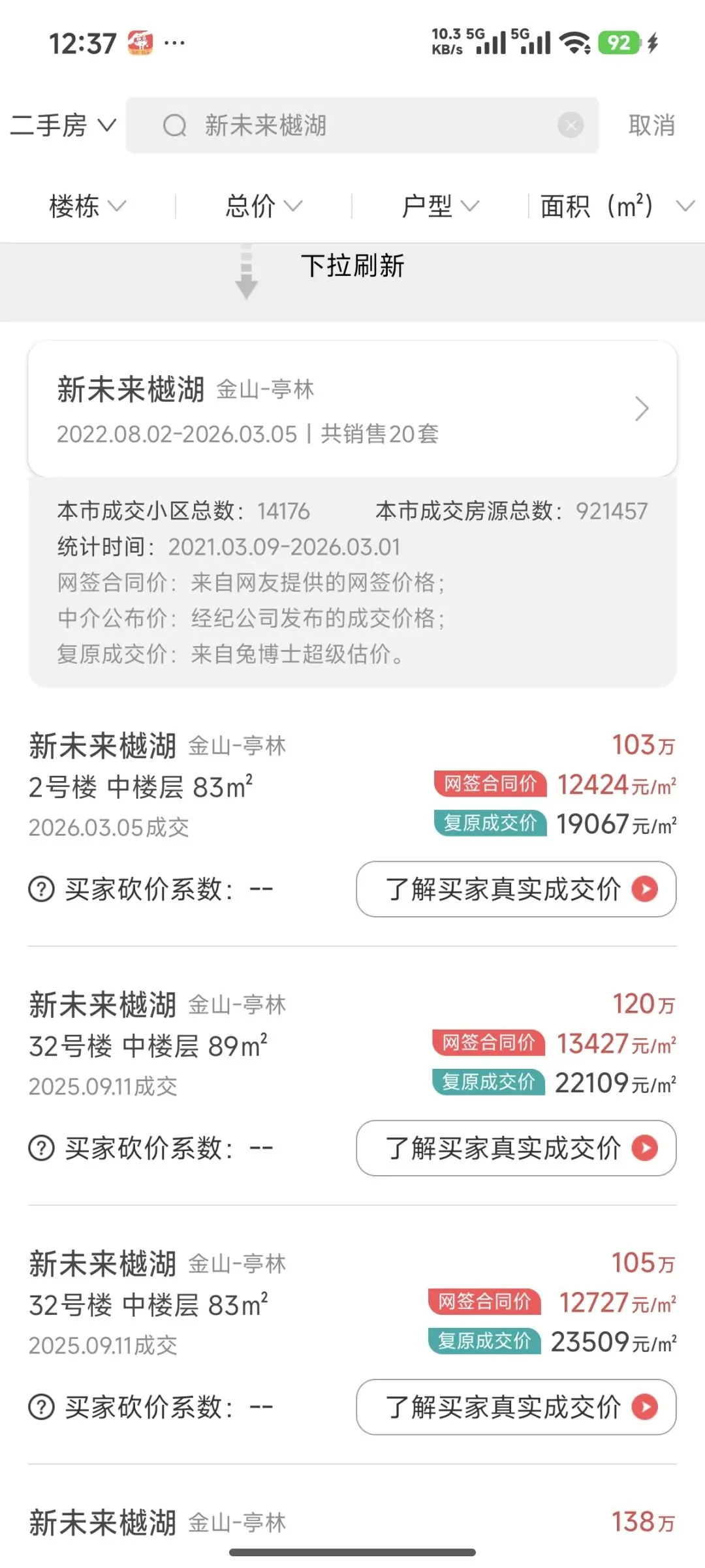Open 了解买家真实成交价 for the 32号楼 89m² listing
The height and width of the screenshot is (1568, 705).
(516, 1148)
